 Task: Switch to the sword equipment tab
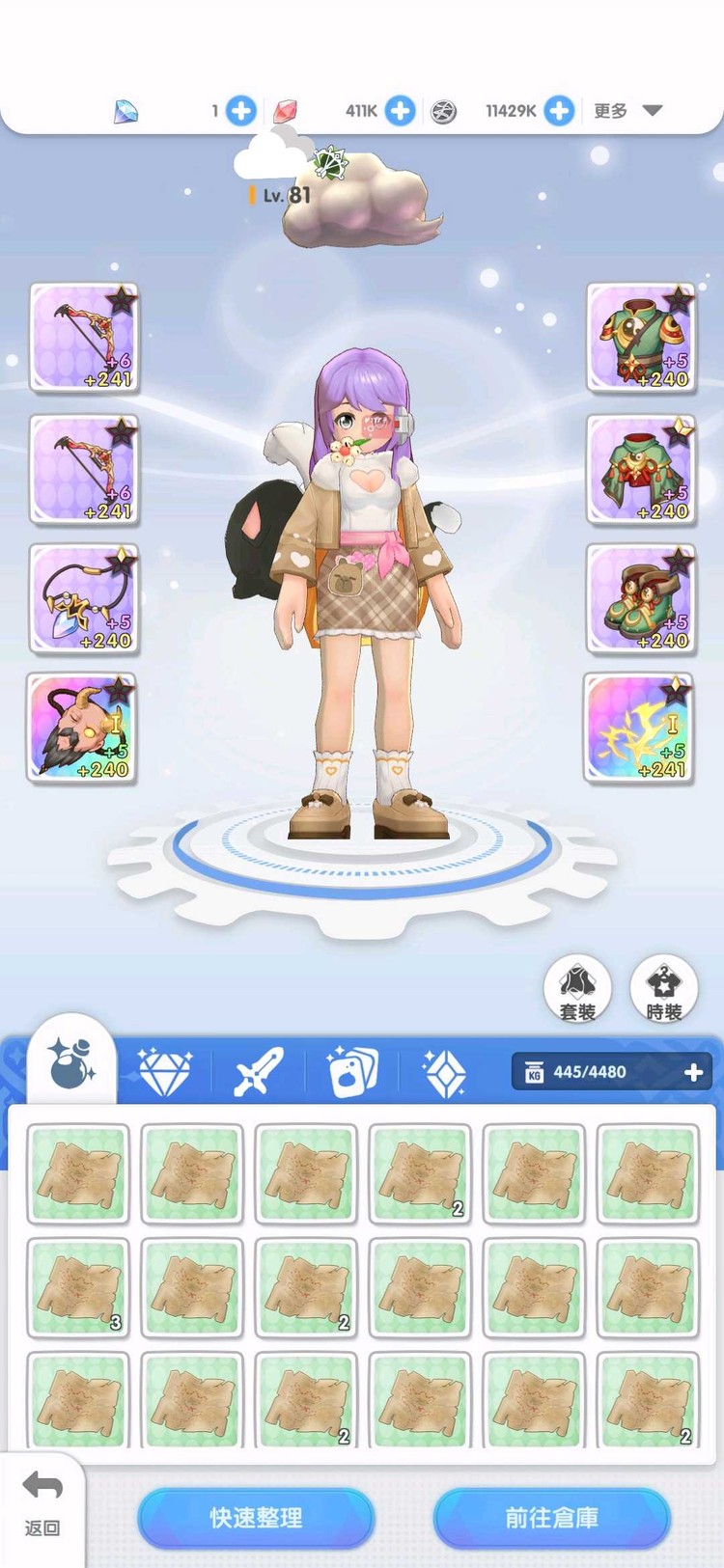coord(258,1071)
